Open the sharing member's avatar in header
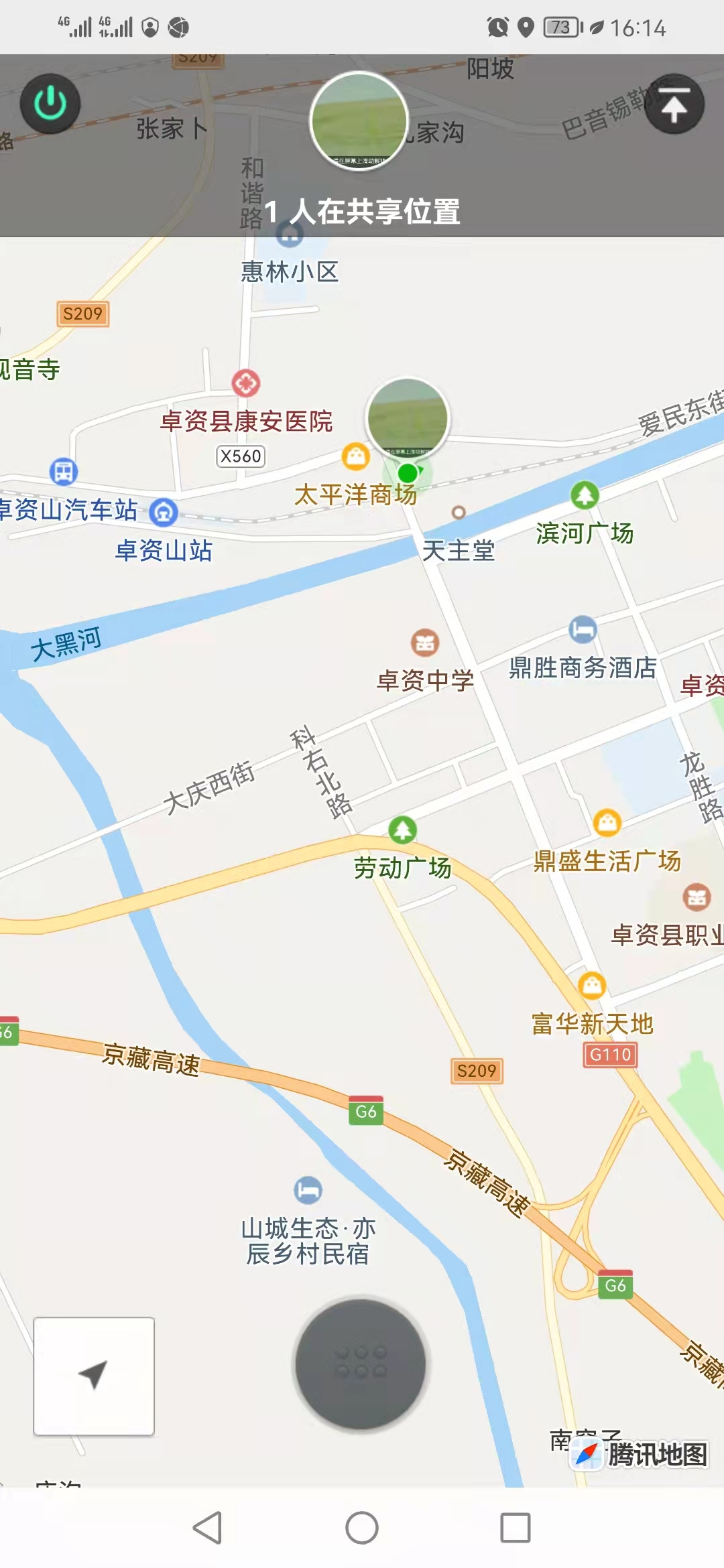724x1568 pixels. (x=359, y=121)
